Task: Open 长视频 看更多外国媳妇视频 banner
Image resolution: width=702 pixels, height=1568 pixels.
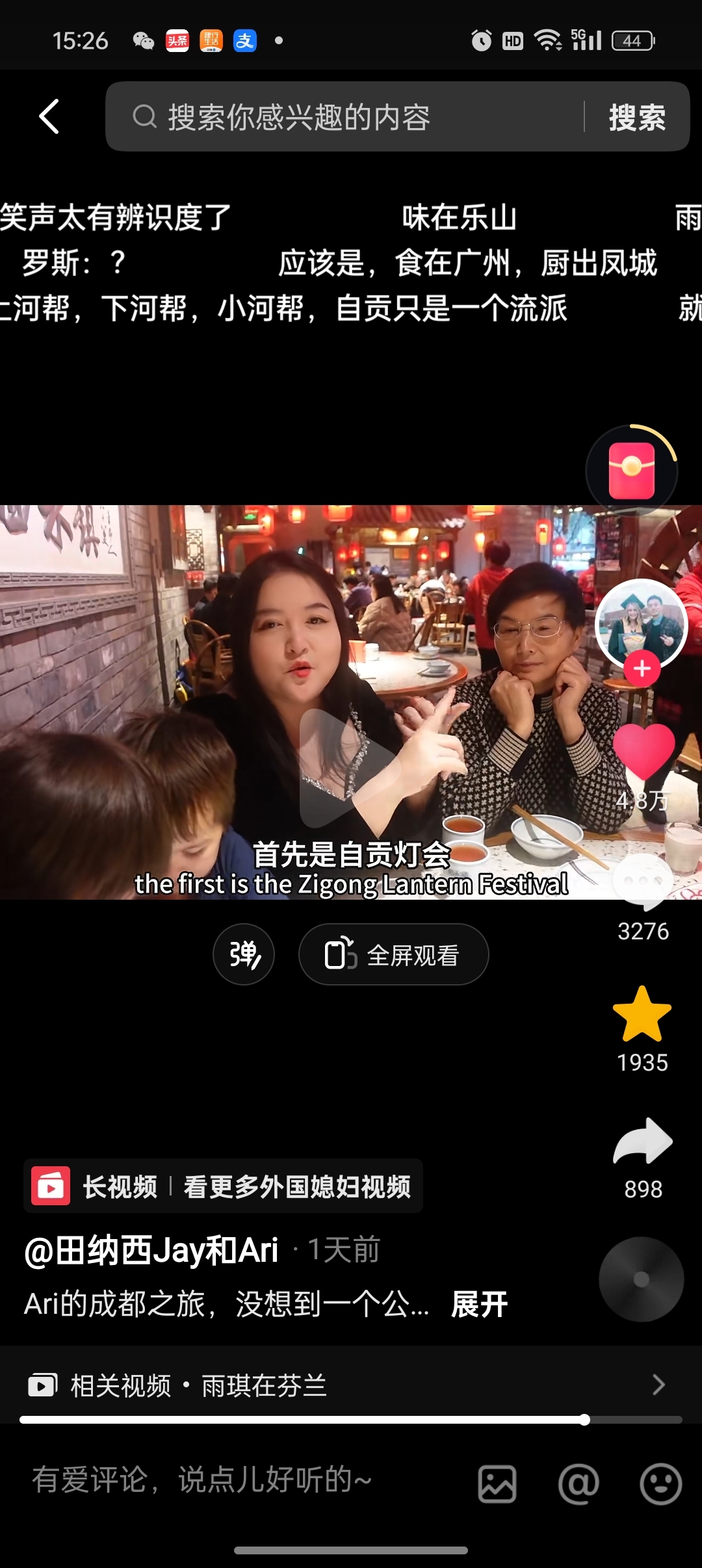Action: pos(223,1186)
